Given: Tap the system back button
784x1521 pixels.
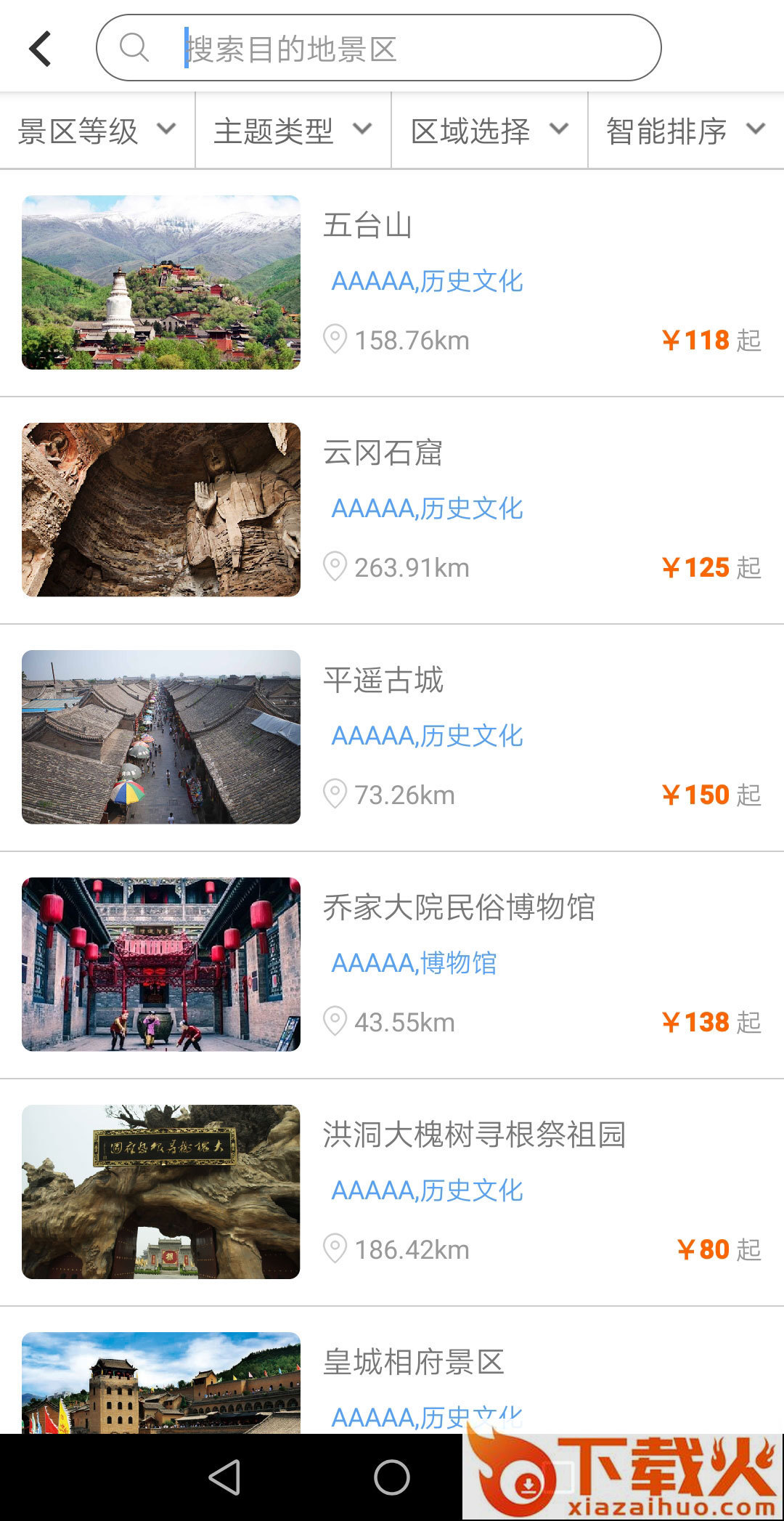Looking at the screenshot, I should coord(225,1477).
